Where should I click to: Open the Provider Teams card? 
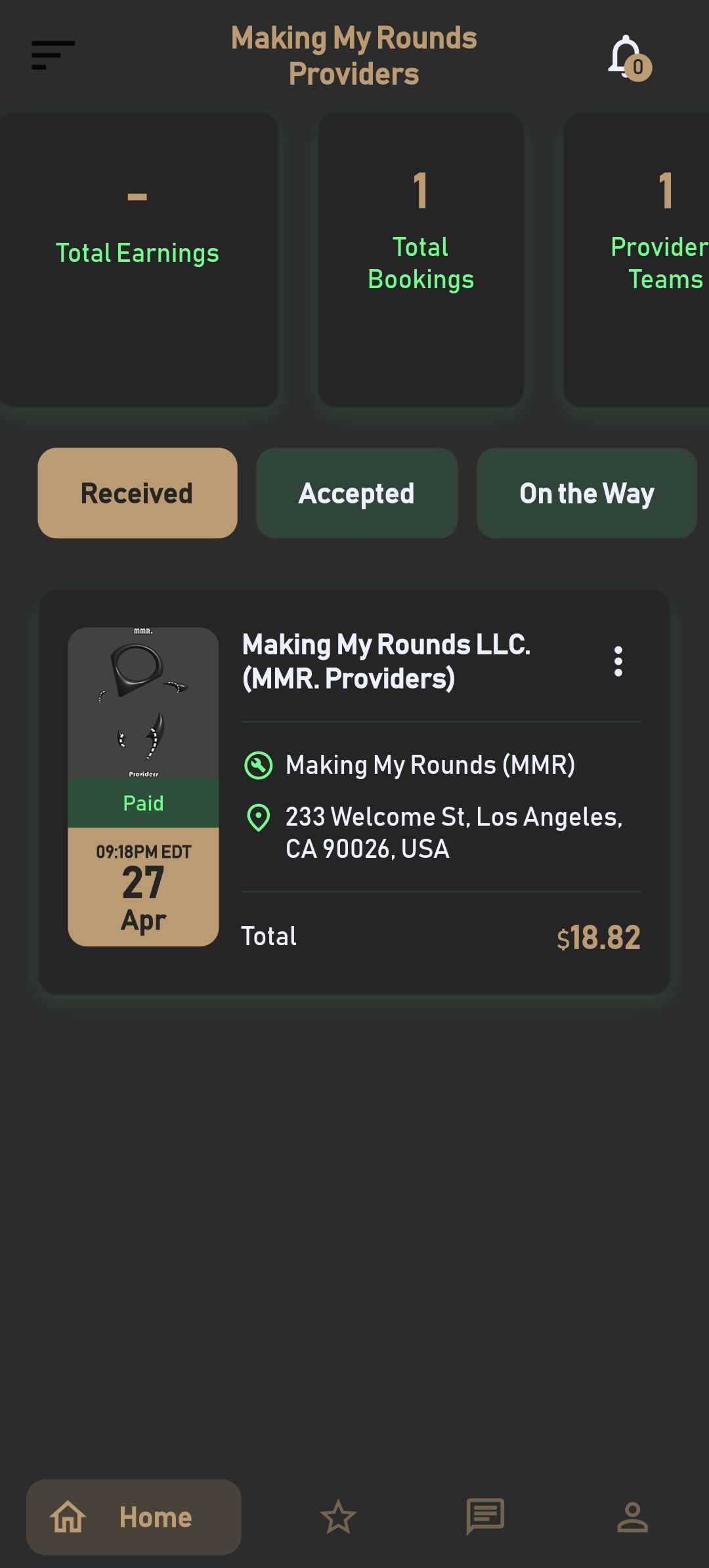(x=638, y=259)
